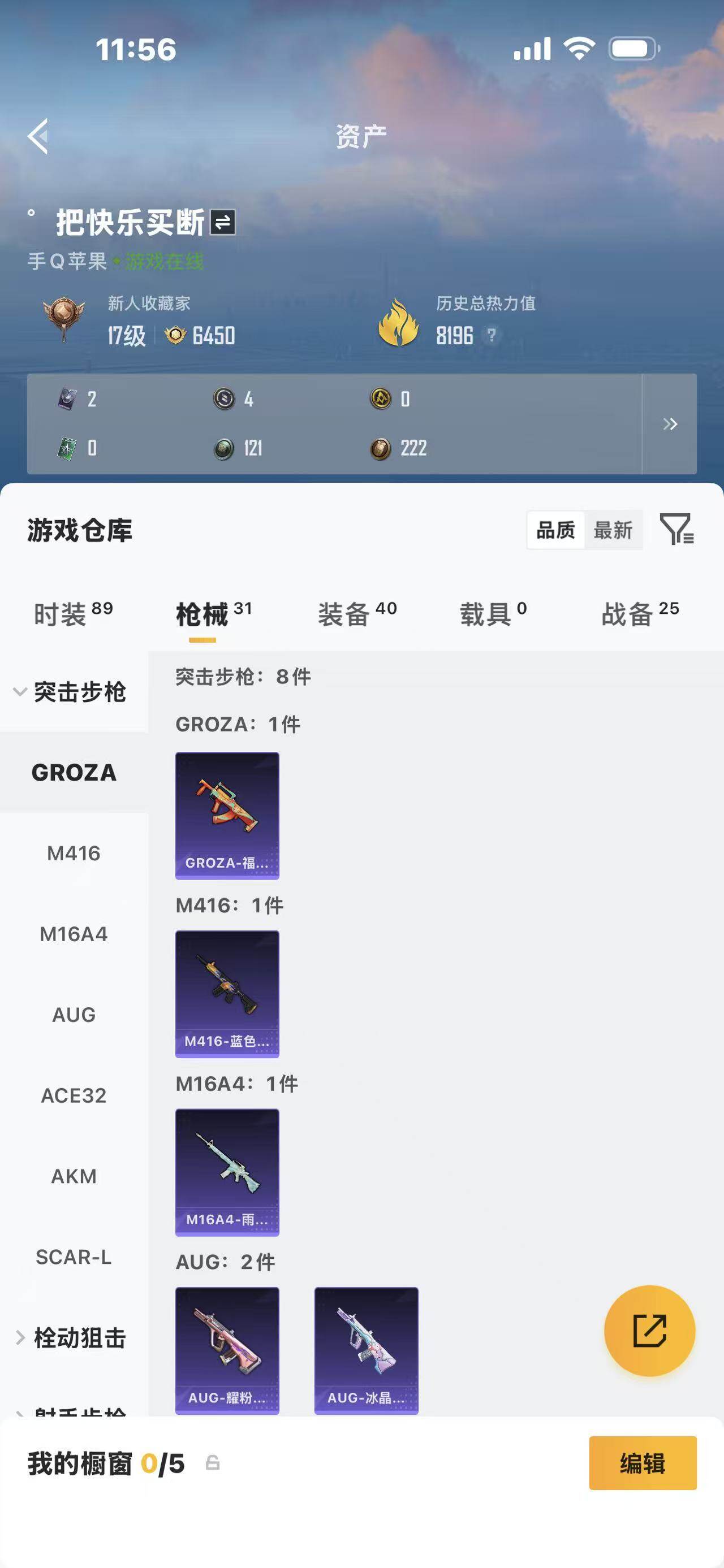Select the 品质 sort option

[556, 530]
